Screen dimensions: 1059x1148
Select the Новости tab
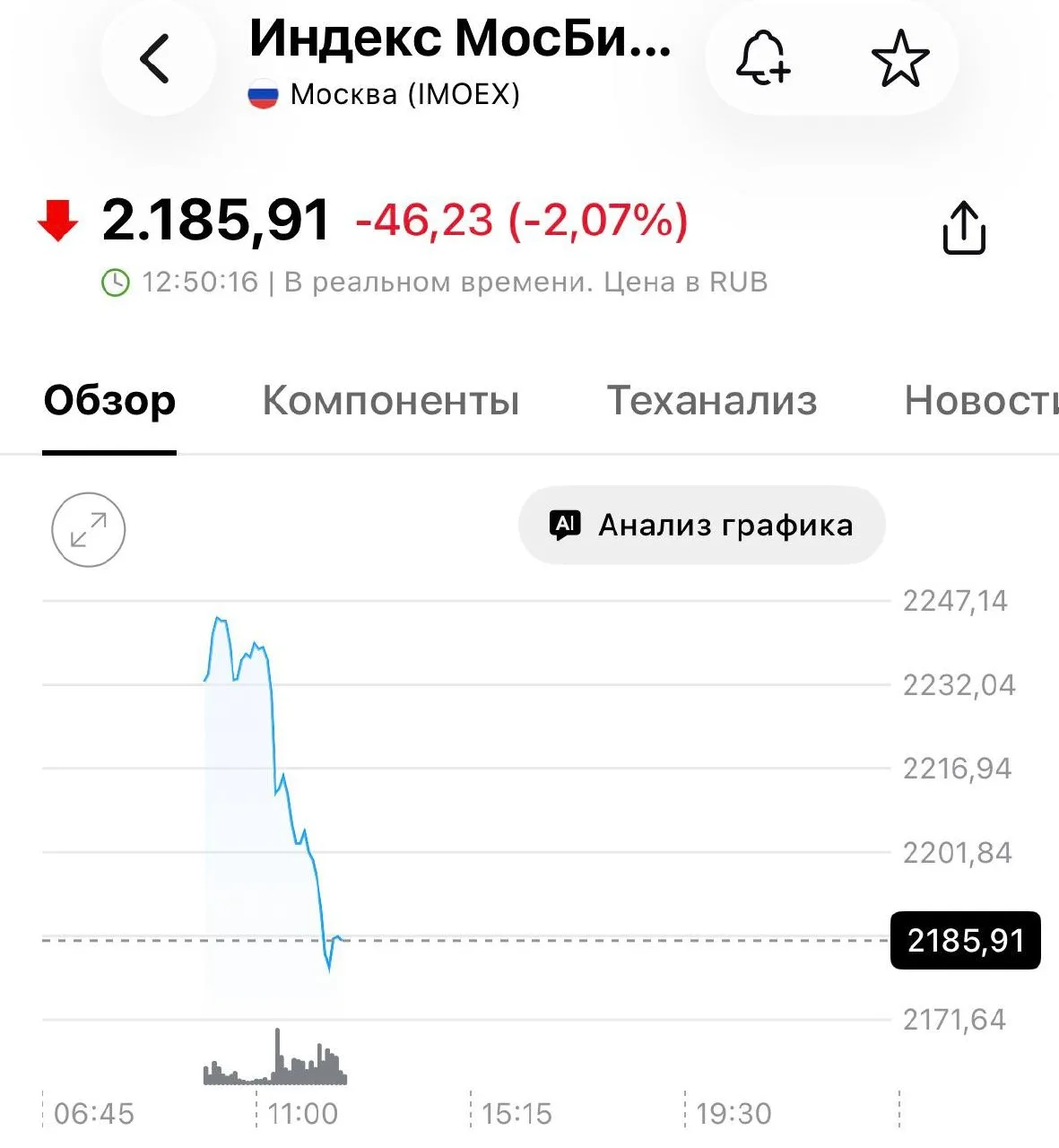981,400
